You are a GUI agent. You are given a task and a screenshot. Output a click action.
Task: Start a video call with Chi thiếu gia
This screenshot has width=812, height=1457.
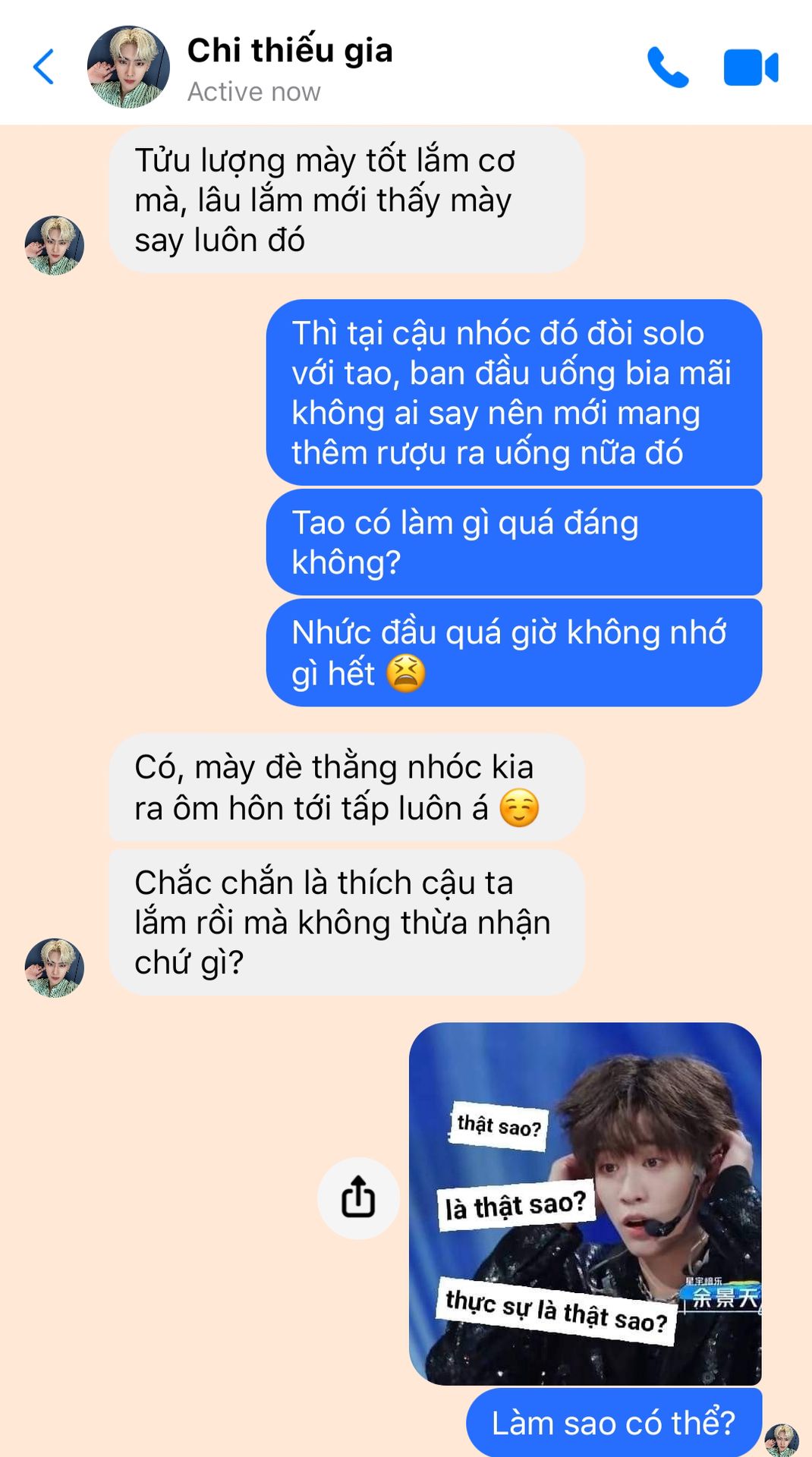tap(751, 68)
